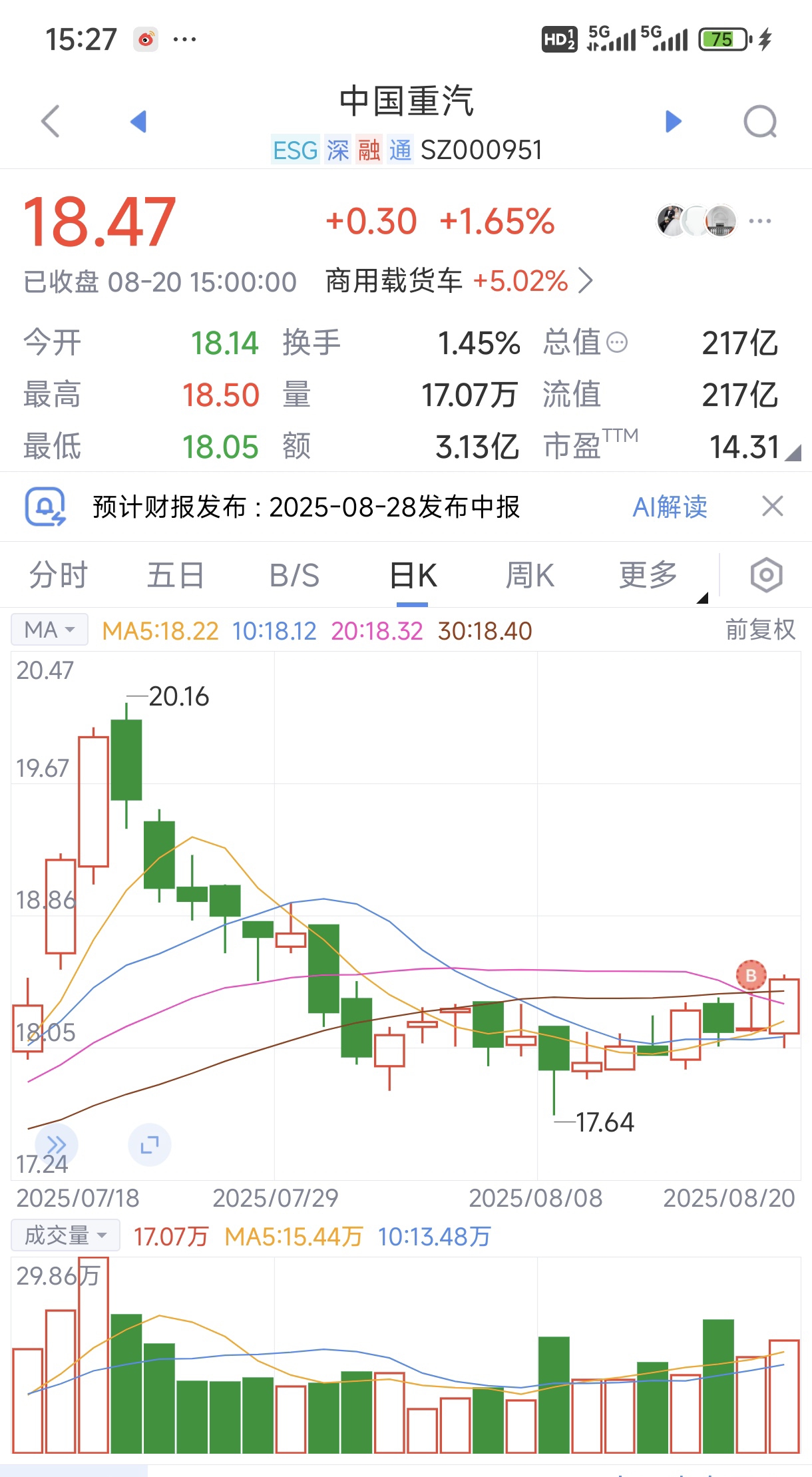
Task: Select the B/S tab
Action: pyautogui.click(x=294, y=575)
